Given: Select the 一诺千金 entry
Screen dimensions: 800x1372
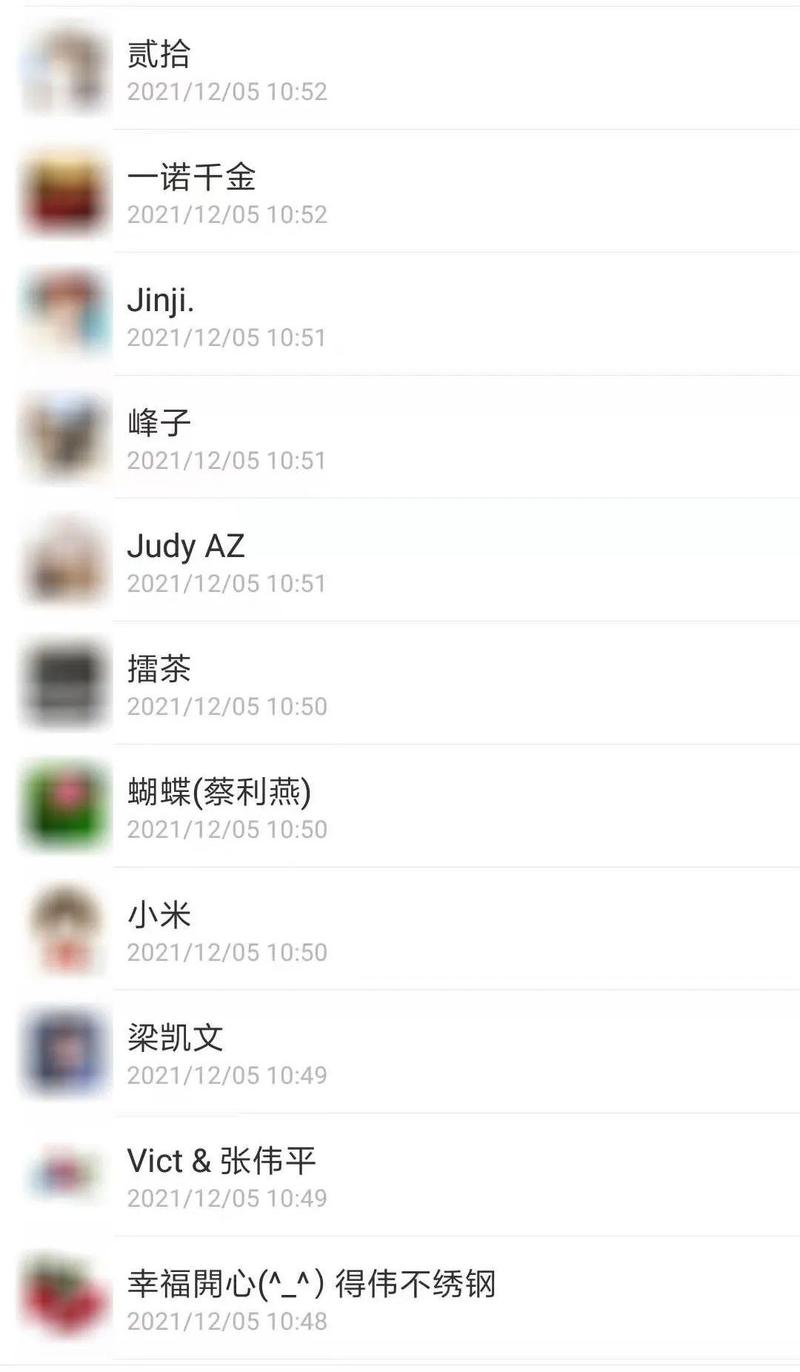Looking at the screenshot, I should tap(400, 191).
